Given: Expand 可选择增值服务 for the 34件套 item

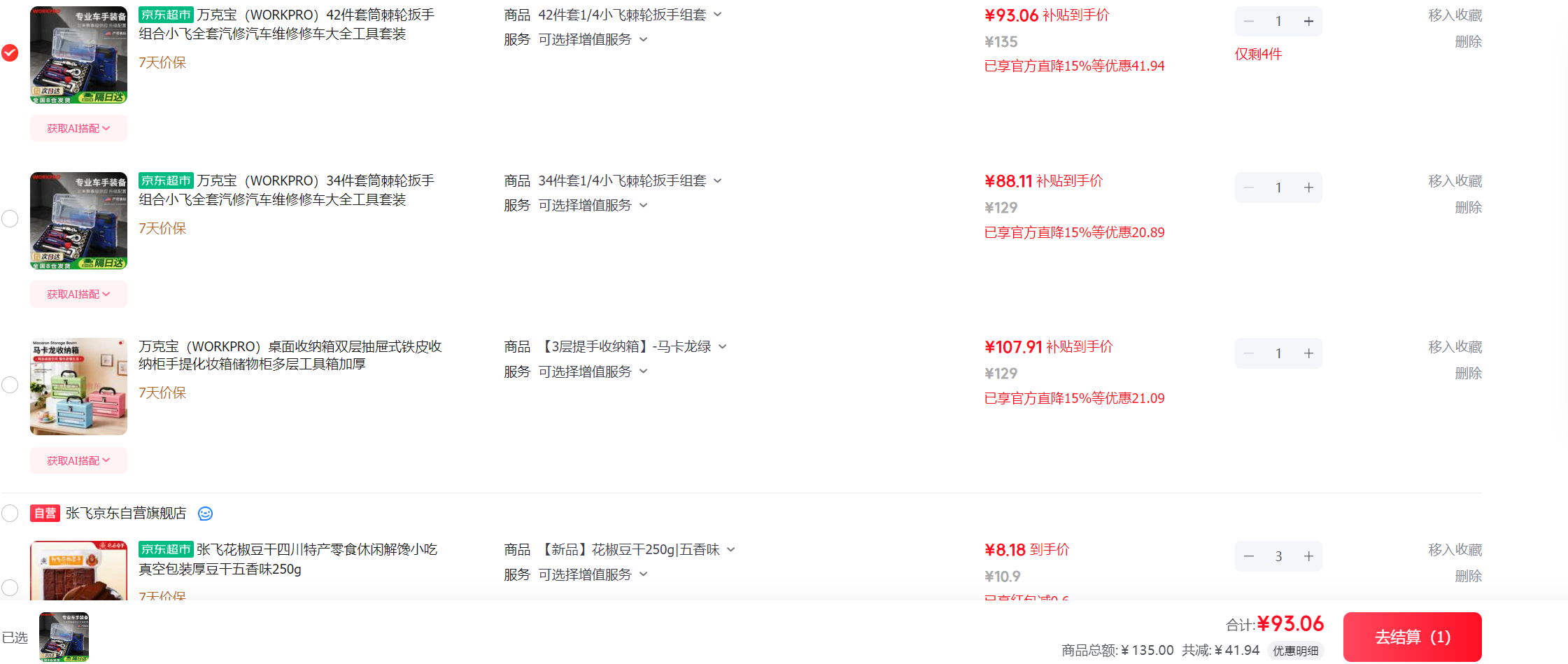Looking at the screenshot, I should (593, 205).
